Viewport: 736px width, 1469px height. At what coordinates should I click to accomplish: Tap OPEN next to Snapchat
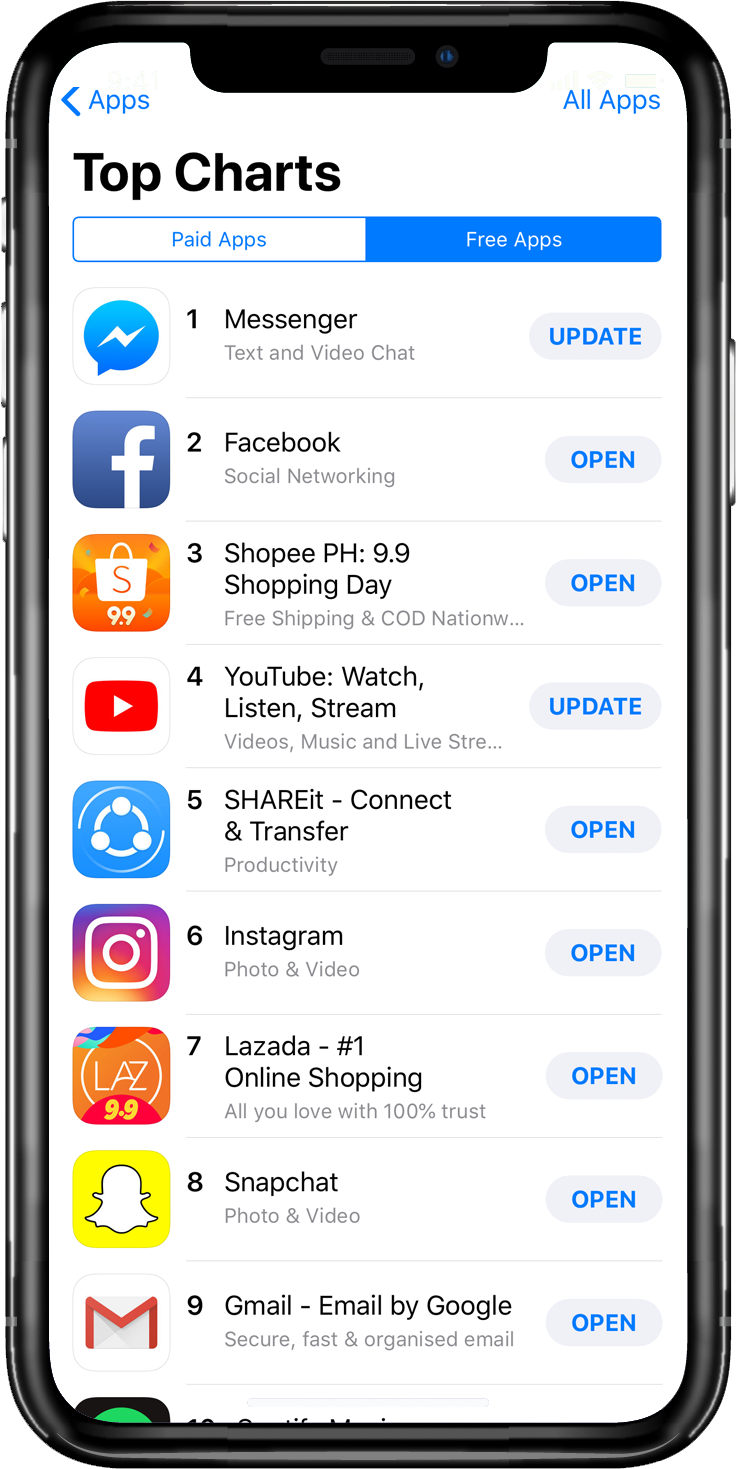point(602,1199)
